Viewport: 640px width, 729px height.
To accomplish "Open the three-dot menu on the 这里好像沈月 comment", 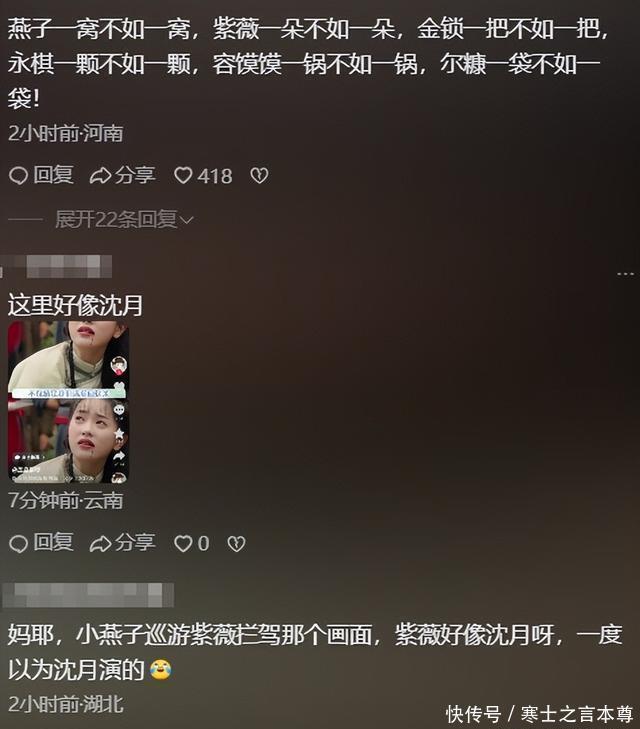I will 625,273.
